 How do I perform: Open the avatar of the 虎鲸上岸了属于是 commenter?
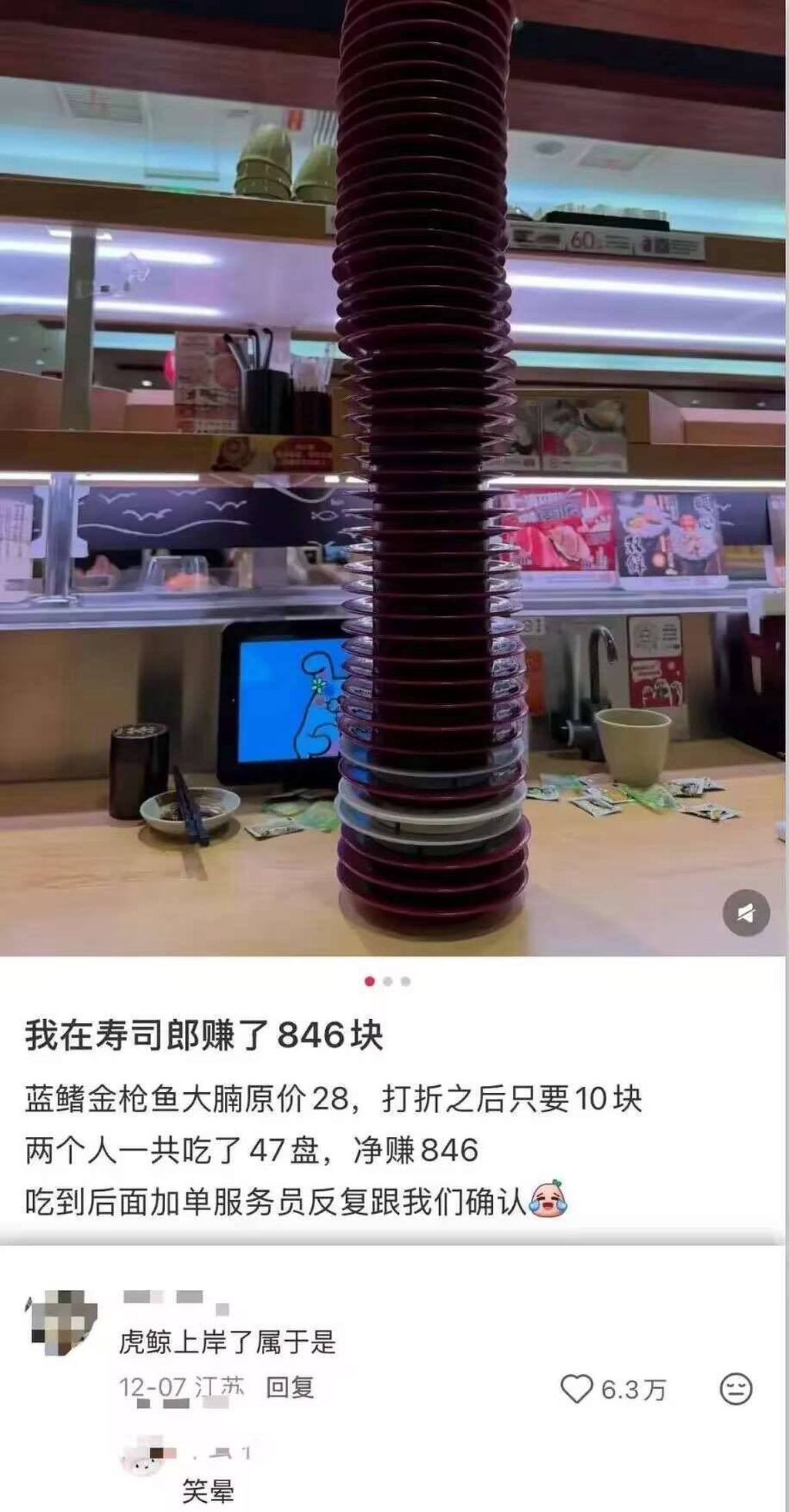tap(64, 1321)
